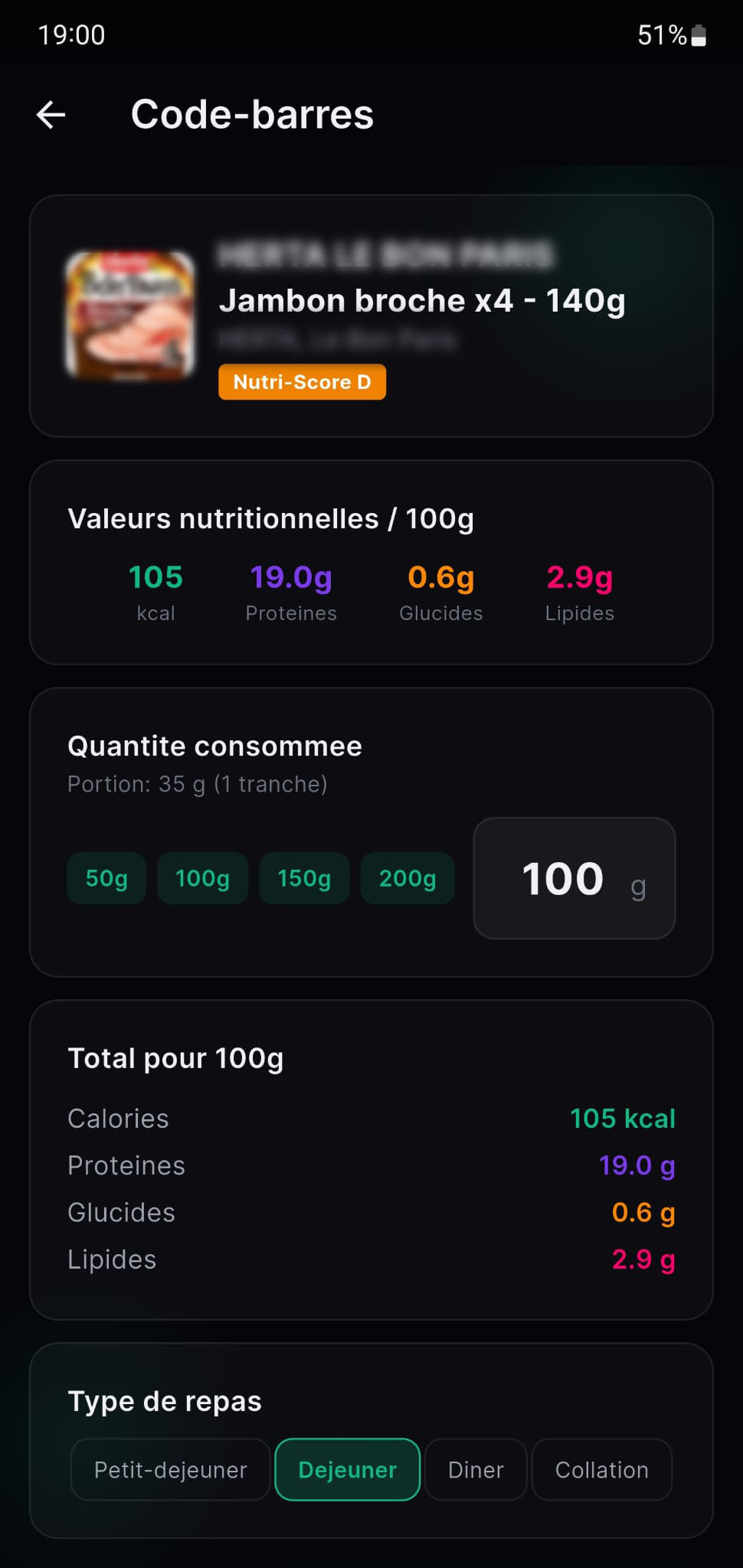Screen dimensions: 743x1568
Task: Open the Valeurs nutritionnelles section
Action: (x=272, y=518)
